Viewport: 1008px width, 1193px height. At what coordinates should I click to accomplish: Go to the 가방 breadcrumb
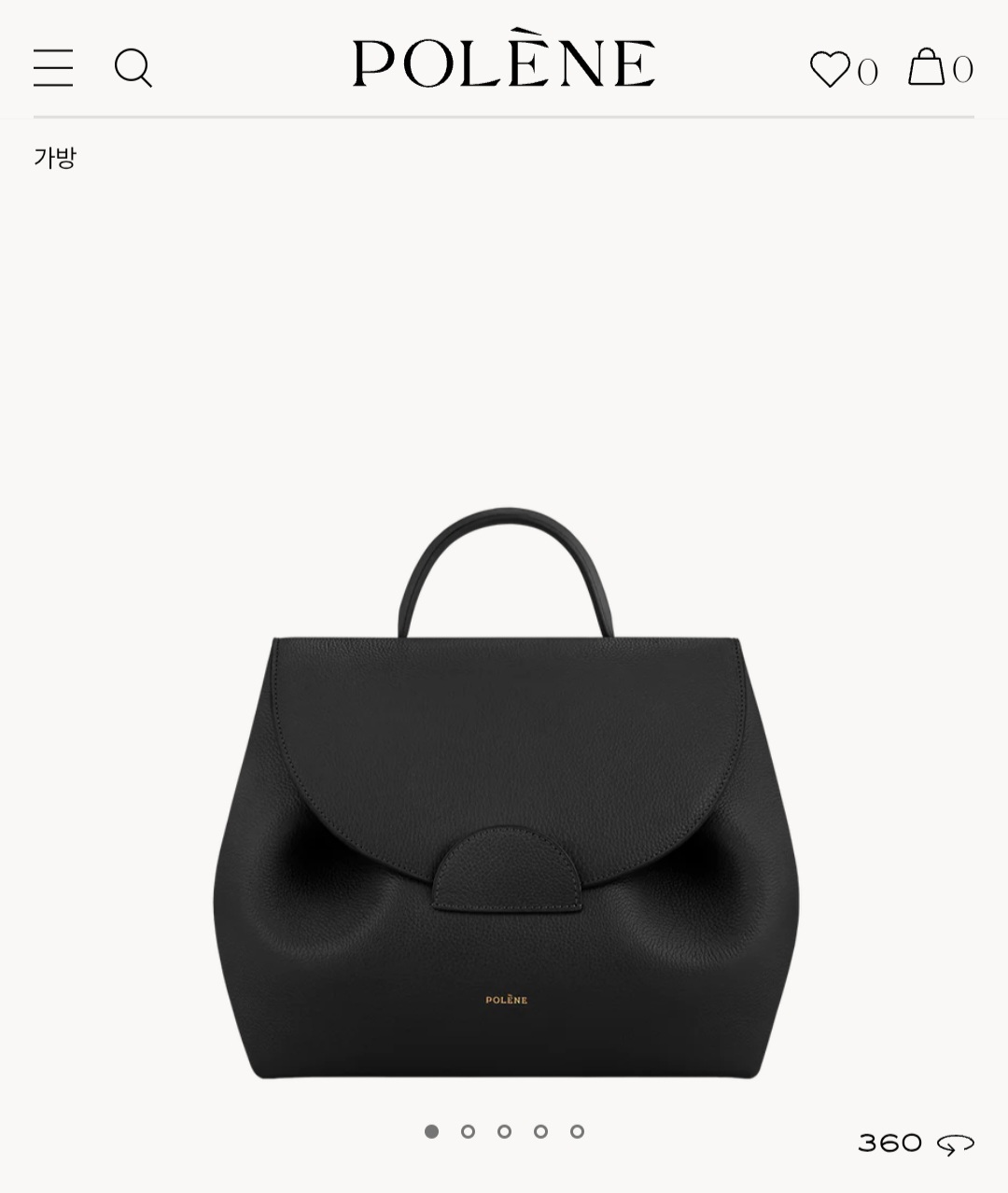[54, 158]
